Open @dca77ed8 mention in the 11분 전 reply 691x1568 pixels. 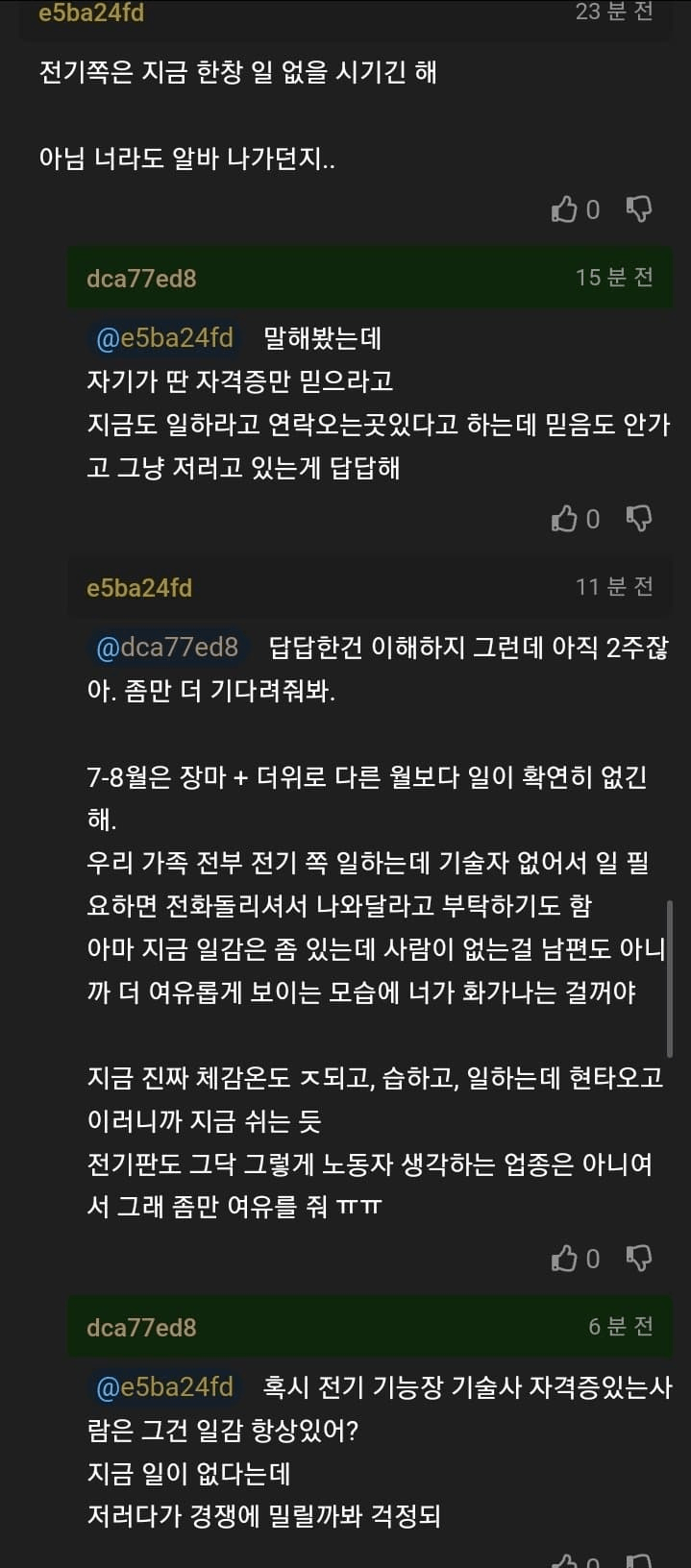[x=166, y=647]
